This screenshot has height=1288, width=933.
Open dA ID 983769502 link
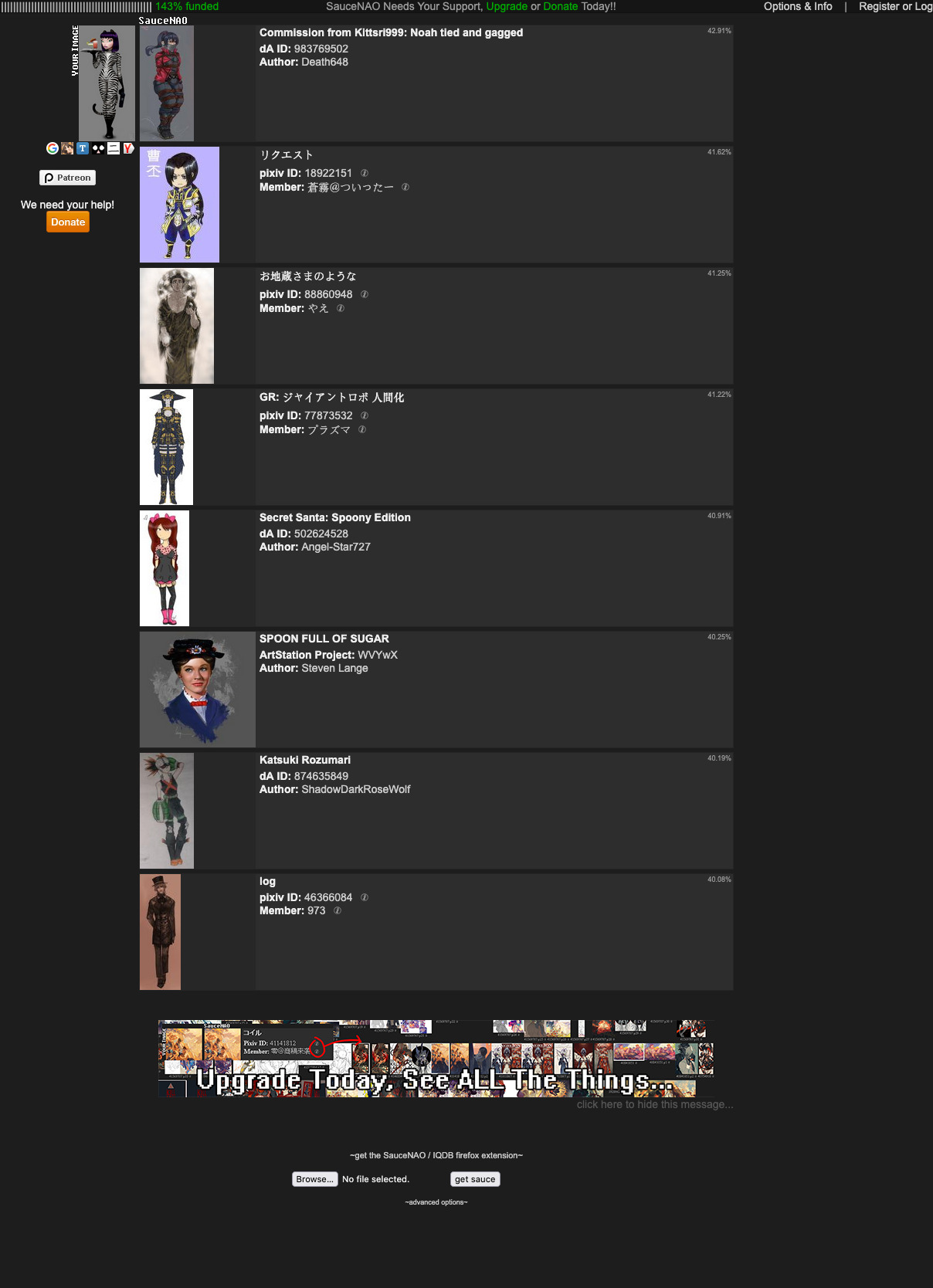tap(321, 49)
